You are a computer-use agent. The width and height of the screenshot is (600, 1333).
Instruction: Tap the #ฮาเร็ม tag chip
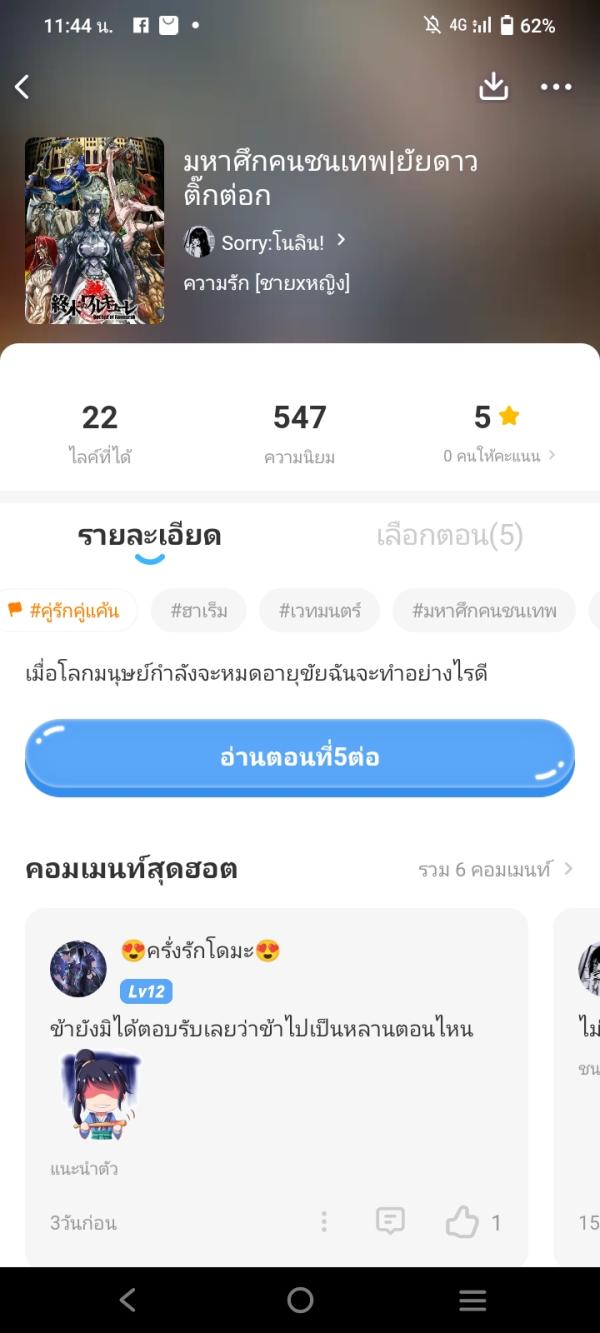[198, 610]
